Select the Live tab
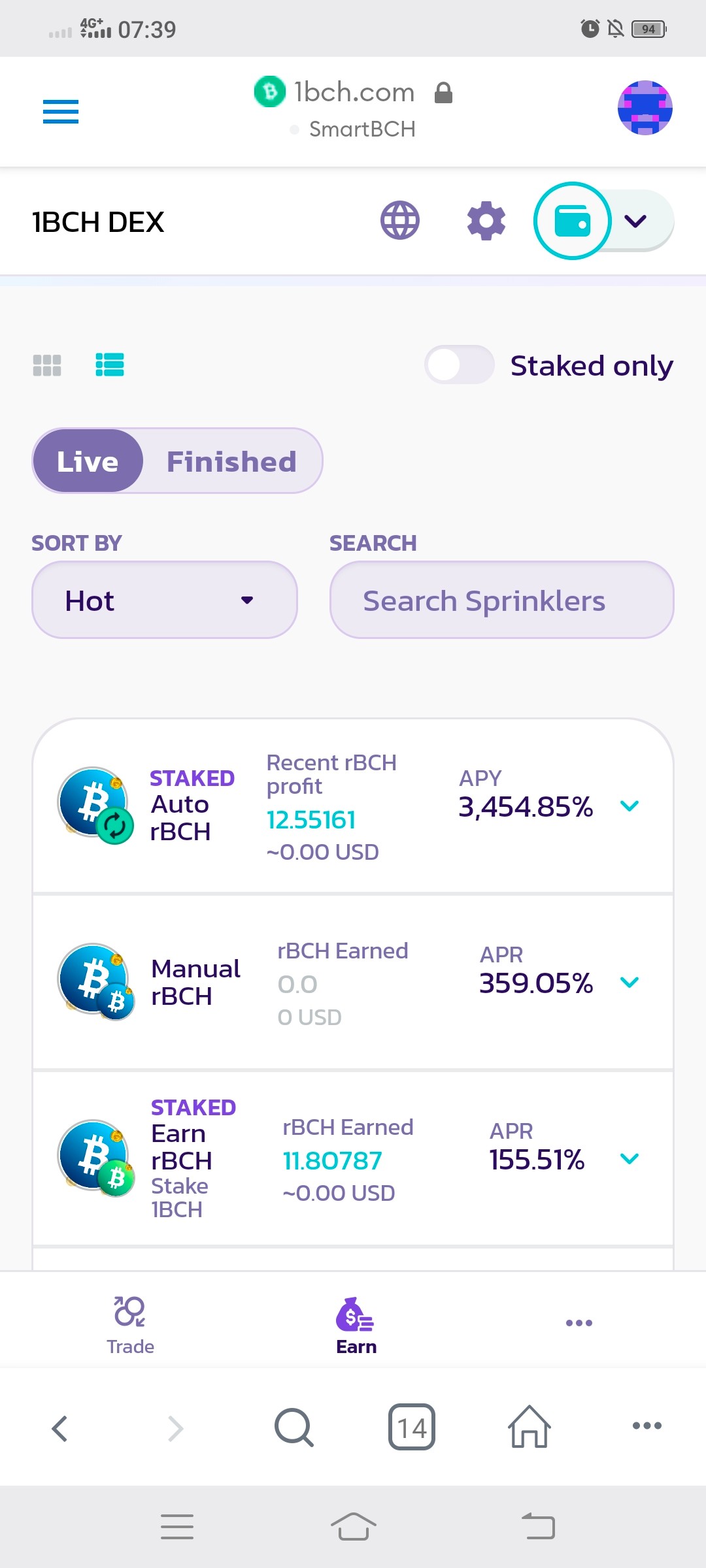This screenshot has height=1568, width=706. tap(88, 461)
